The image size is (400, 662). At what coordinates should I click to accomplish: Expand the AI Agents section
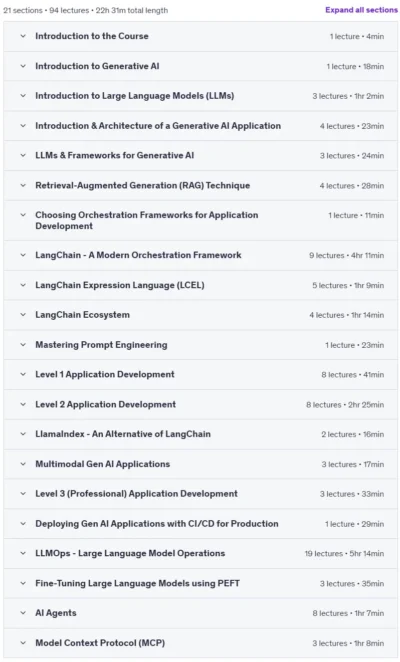(x=201, y=613)
